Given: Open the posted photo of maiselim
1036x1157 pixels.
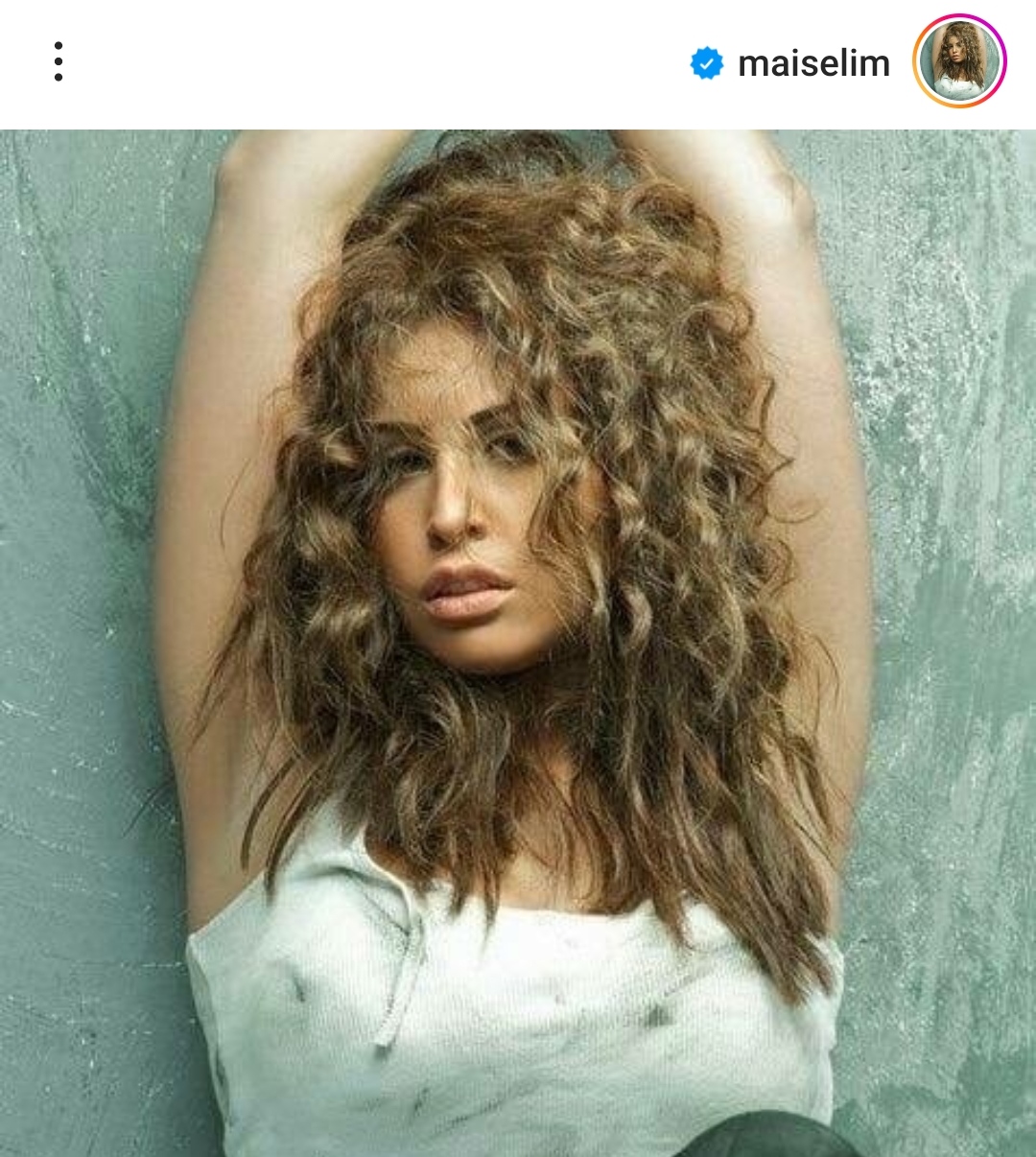Looking at the screenshot, I should coord(518,643).
